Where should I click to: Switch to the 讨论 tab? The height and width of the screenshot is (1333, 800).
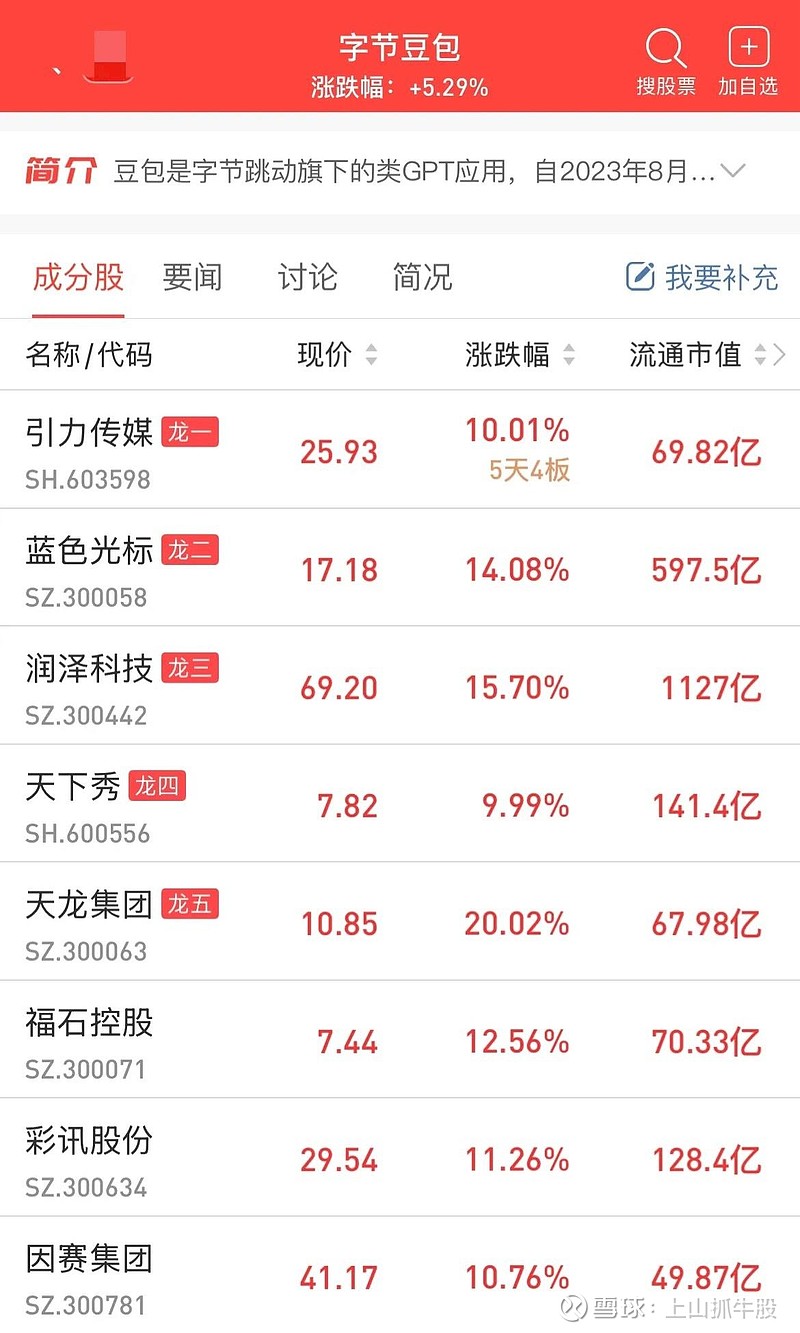coord(307,277)
